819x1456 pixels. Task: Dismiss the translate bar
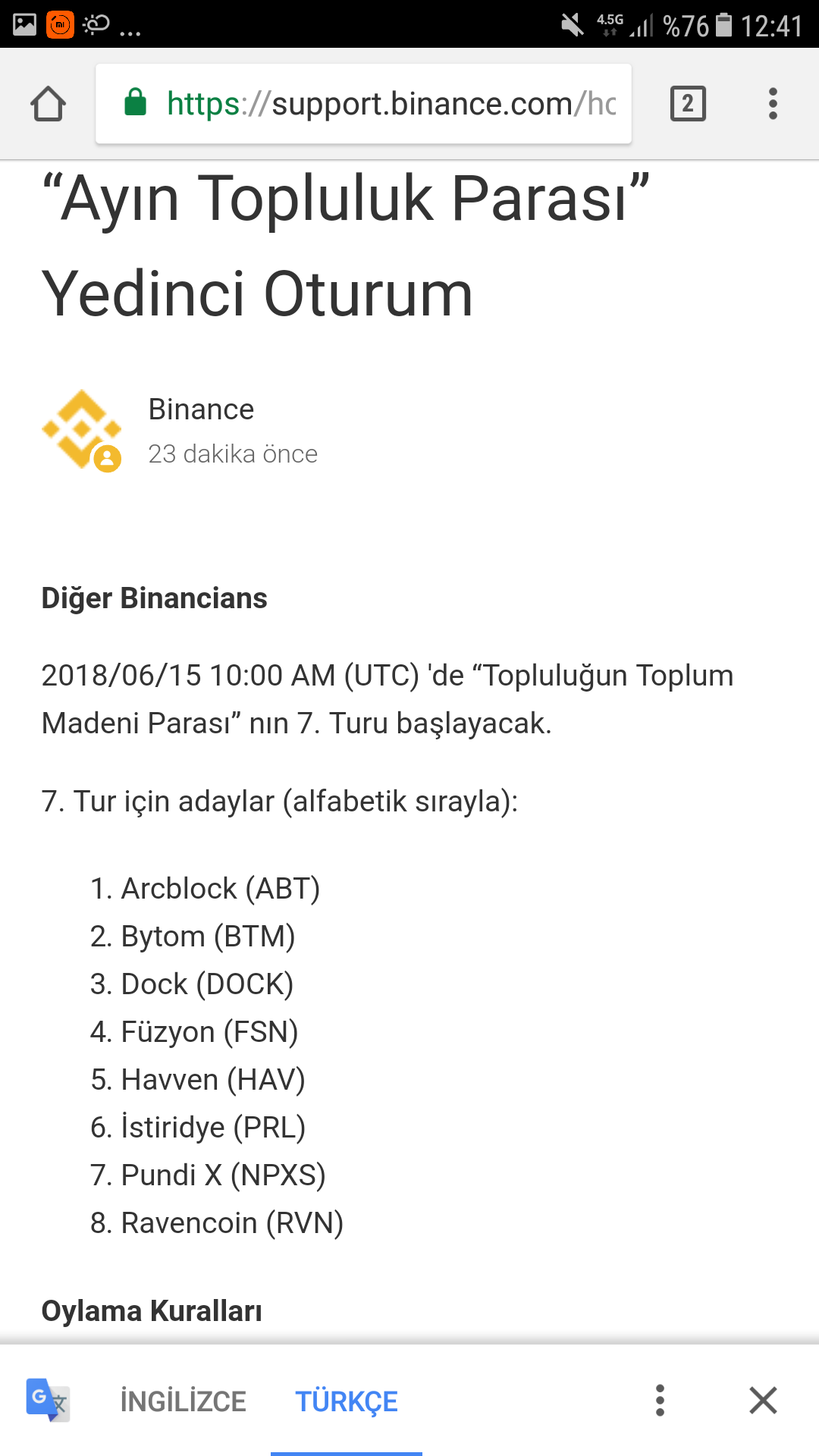763,1401
